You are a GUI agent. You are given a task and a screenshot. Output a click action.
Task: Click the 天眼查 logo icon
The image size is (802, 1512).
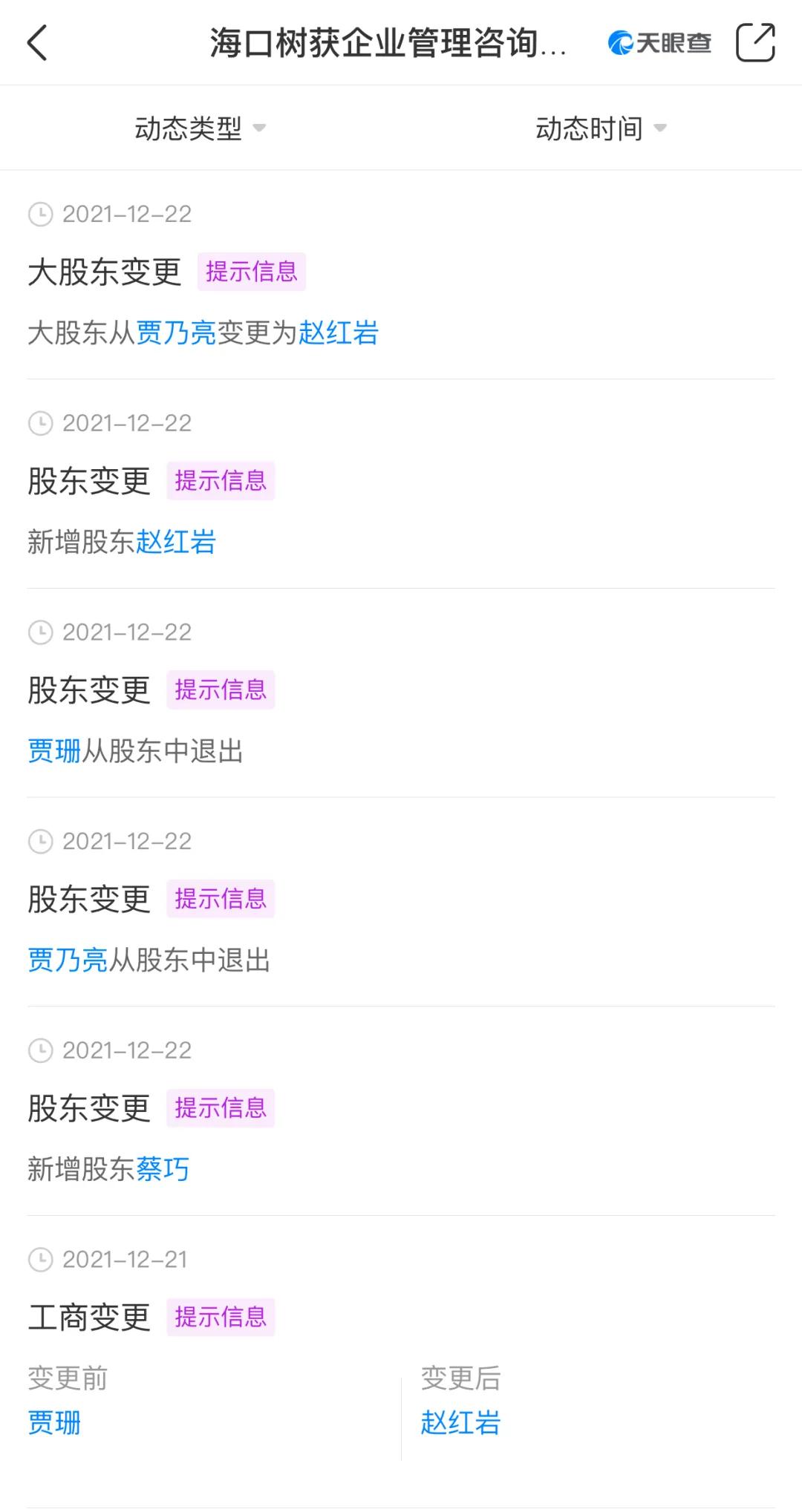(x=619, y=43)
